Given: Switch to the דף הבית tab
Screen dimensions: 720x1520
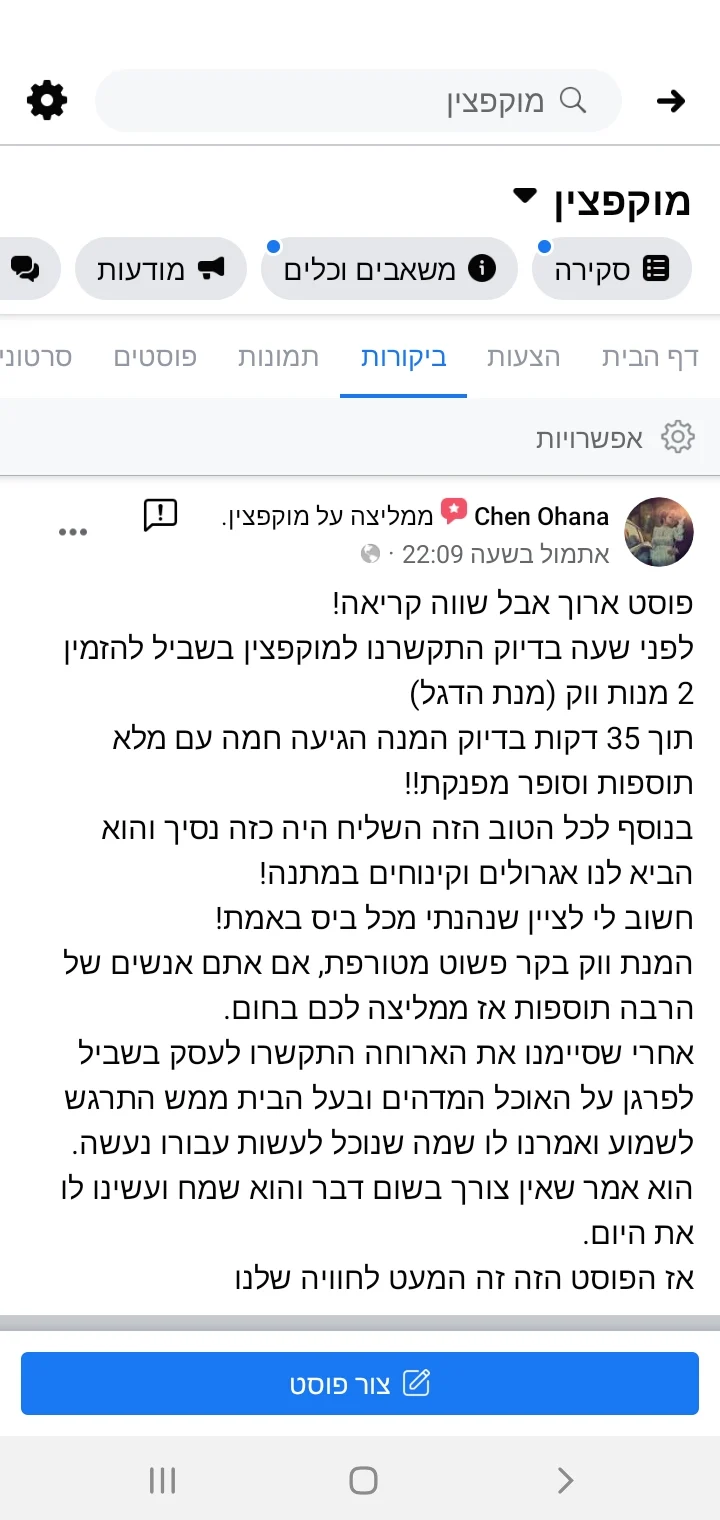Looking at the screenshot, I should coord(649,357).
